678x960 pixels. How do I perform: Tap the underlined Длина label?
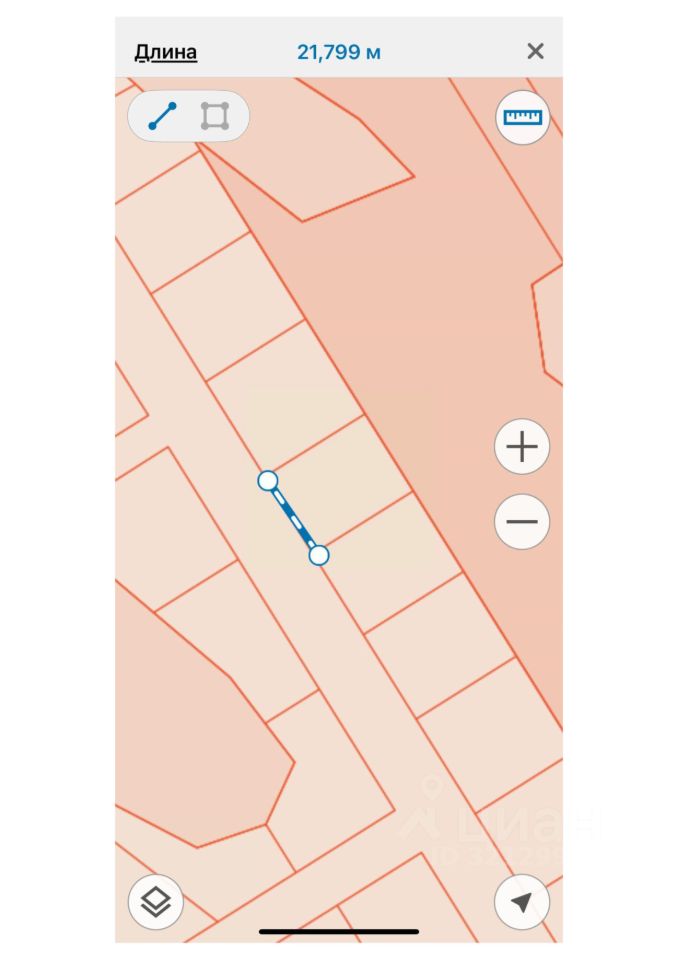click(166, 52)
